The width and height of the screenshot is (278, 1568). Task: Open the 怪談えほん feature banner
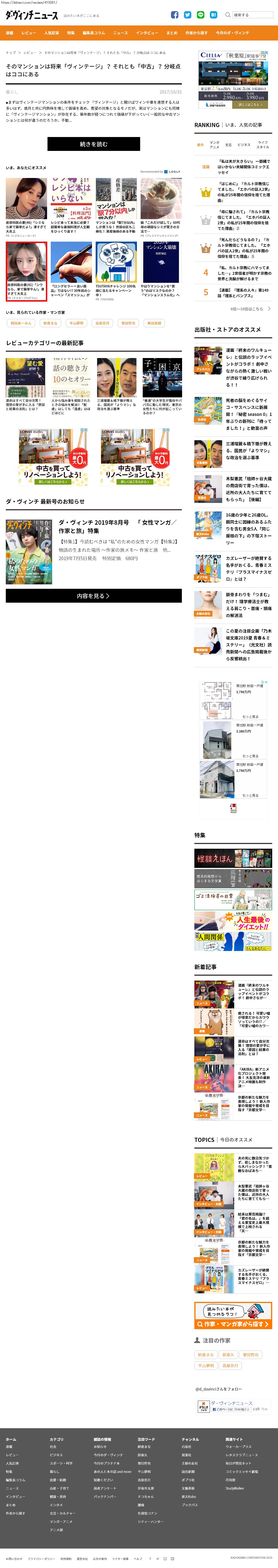point(233,858)
